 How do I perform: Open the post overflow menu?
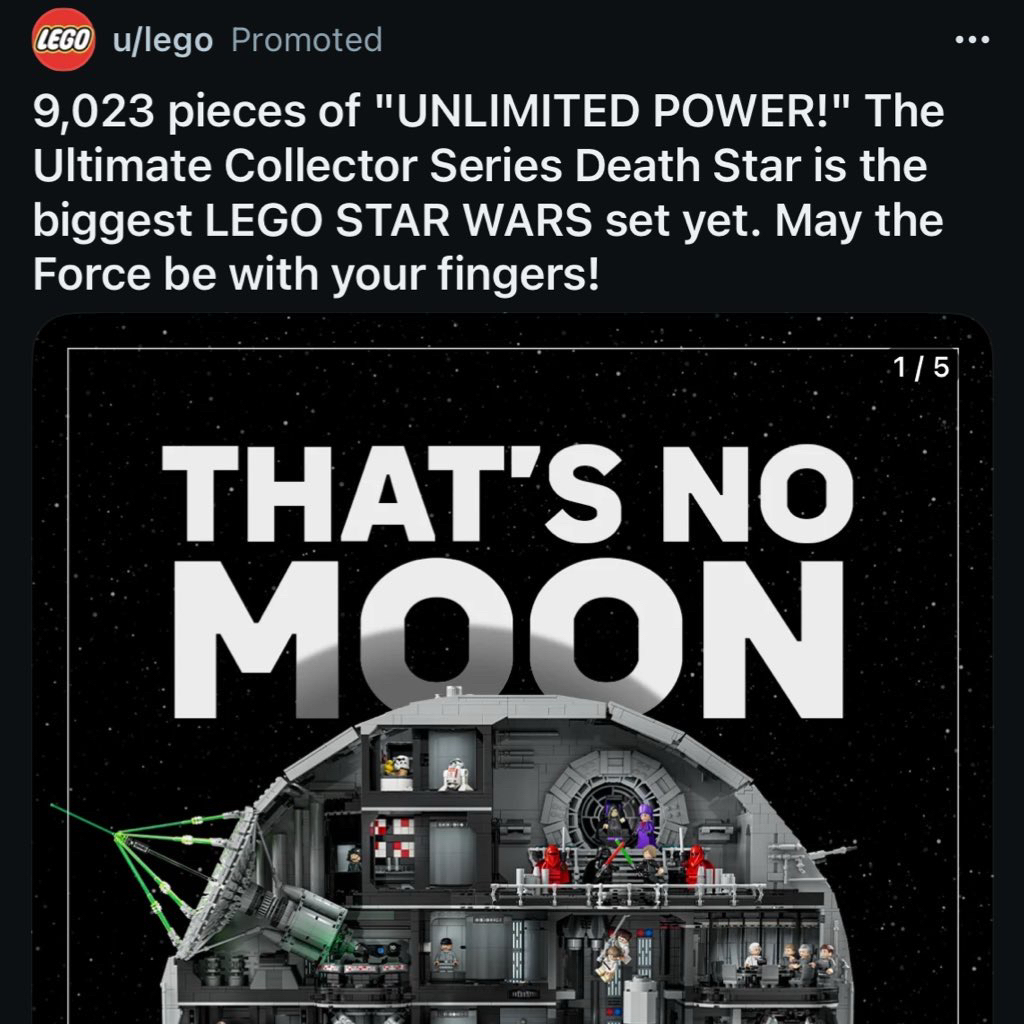[971, 41]
